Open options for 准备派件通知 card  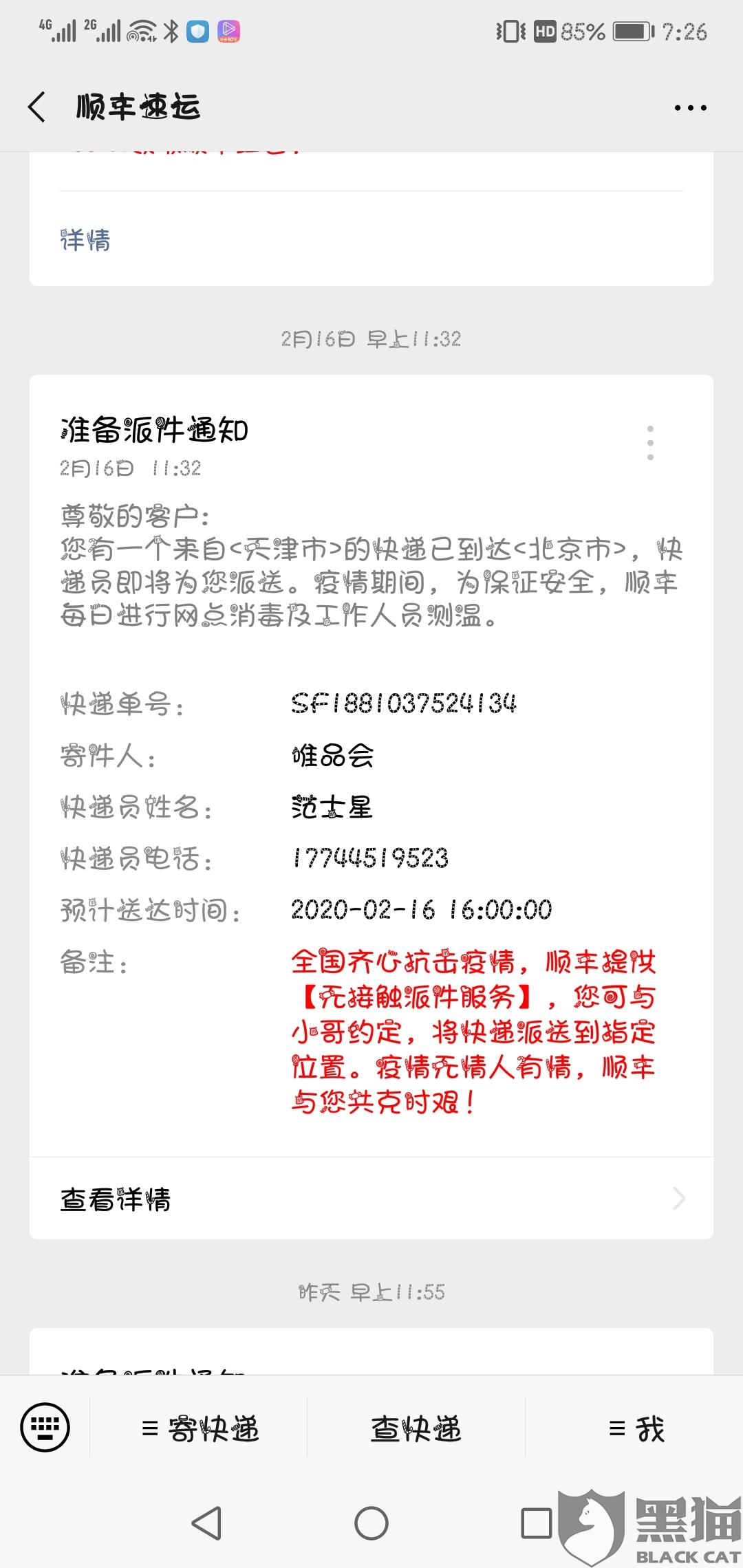point(650,442)
